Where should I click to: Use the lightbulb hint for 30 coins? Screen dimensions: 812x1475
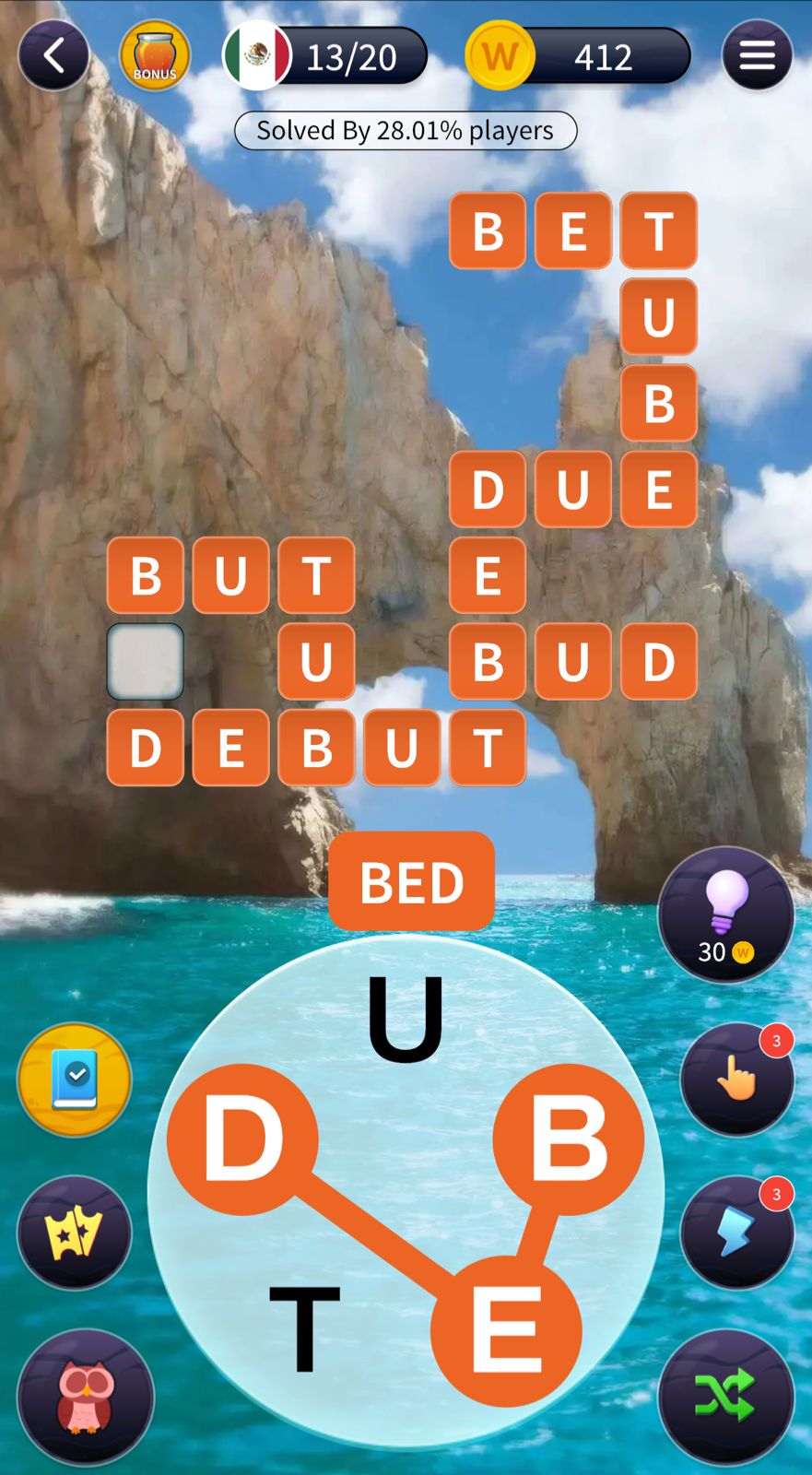click(x=726, y=914)
